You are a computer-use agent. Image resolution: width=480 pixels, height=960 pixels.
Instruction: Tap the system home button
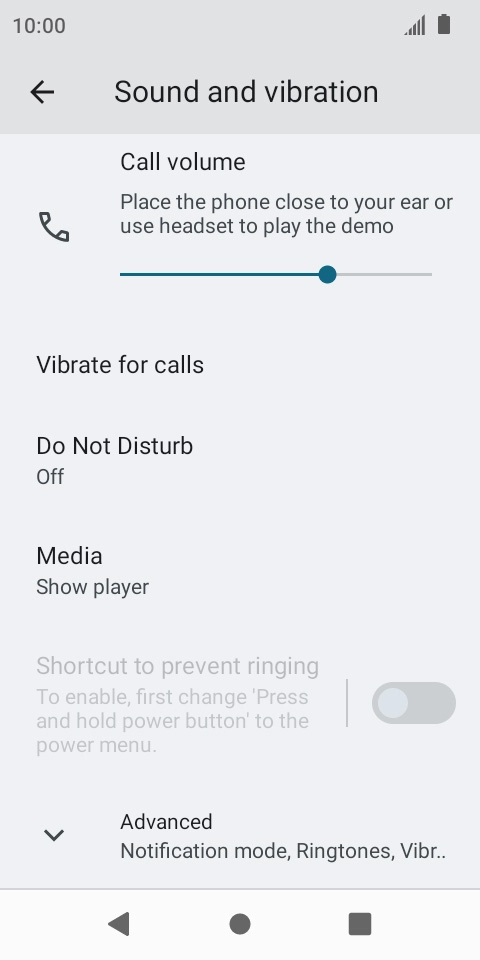click(240, 924)
